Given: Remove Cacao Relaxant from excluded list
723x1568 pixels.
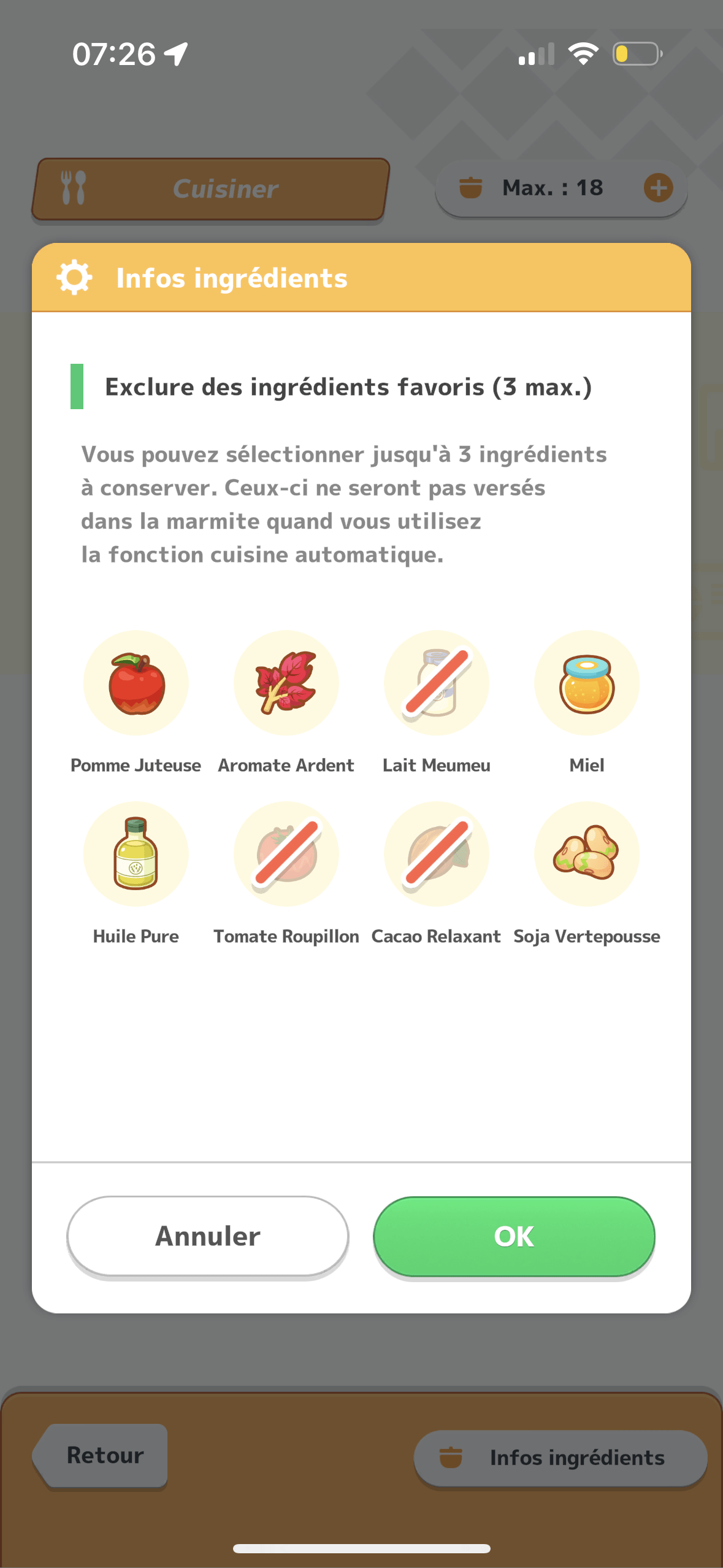Looking at the screenshot, I should [x=437, y=854].
